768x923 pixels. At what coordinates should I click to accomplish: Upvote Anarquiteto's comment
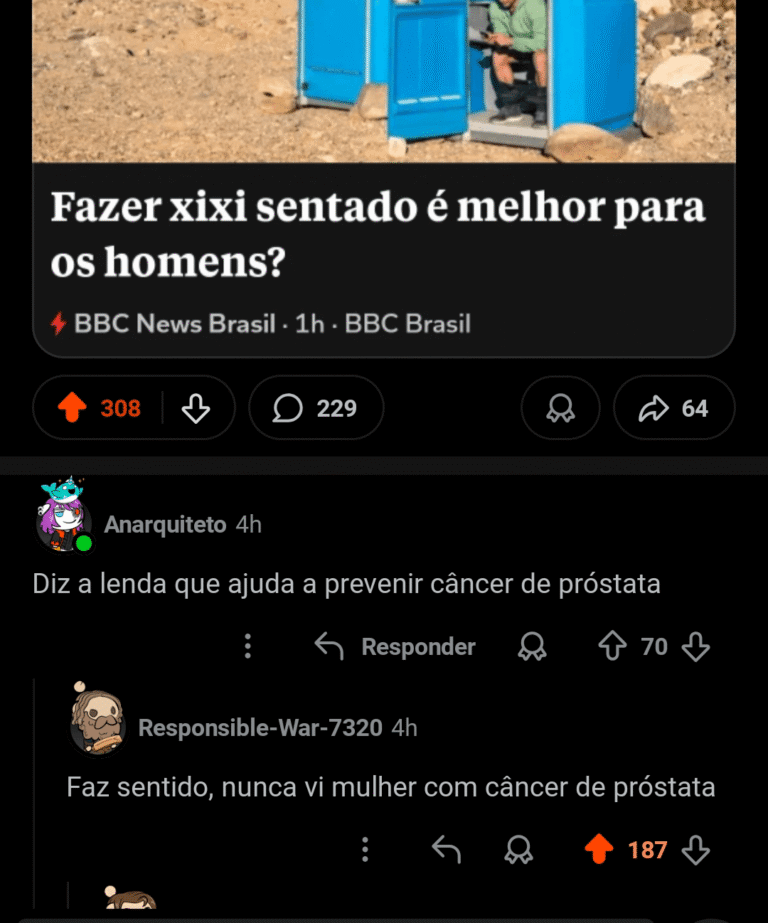click(612, 647)
